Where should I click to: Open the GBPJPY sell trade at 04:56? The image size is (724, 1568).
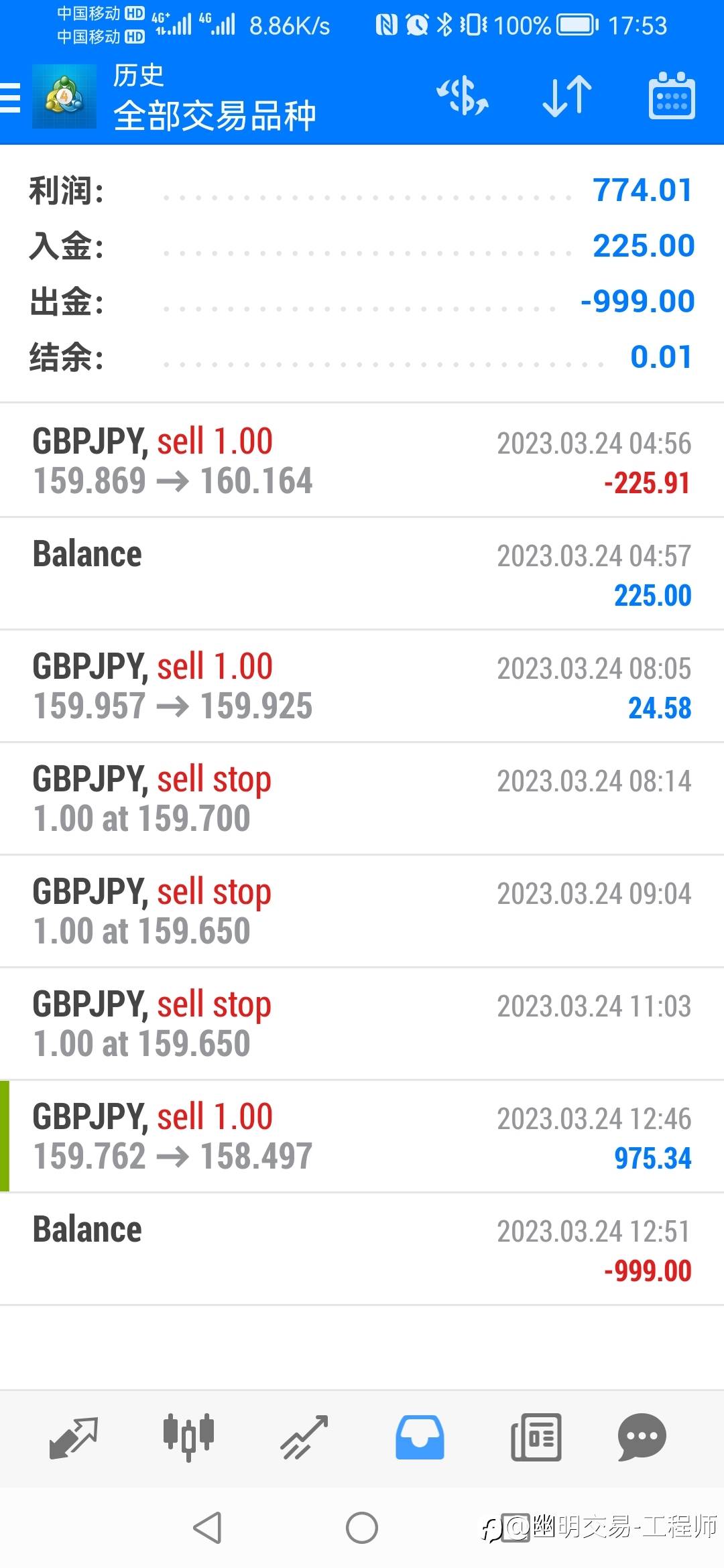[362, 461]
